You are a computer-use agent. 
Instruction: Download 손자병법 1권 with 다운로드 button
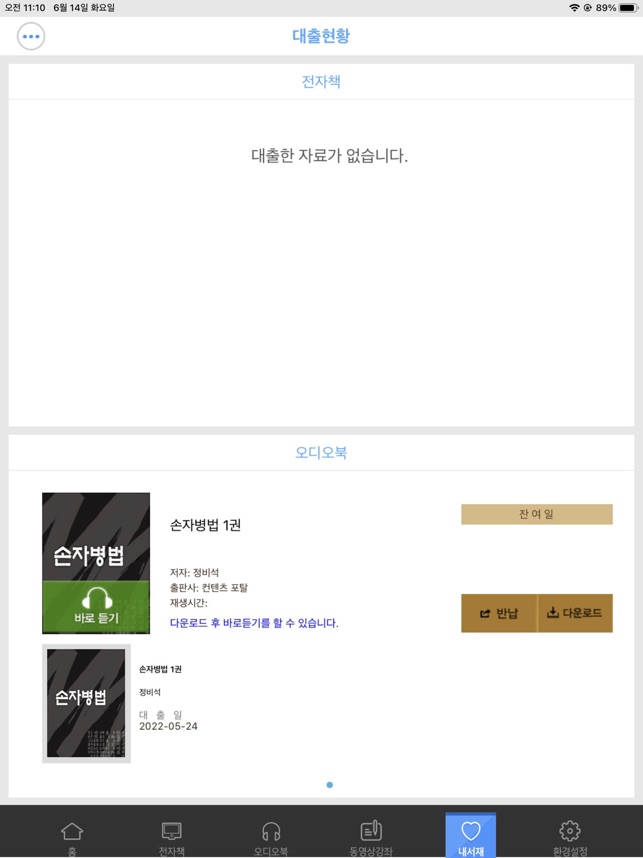pos(575,613)
